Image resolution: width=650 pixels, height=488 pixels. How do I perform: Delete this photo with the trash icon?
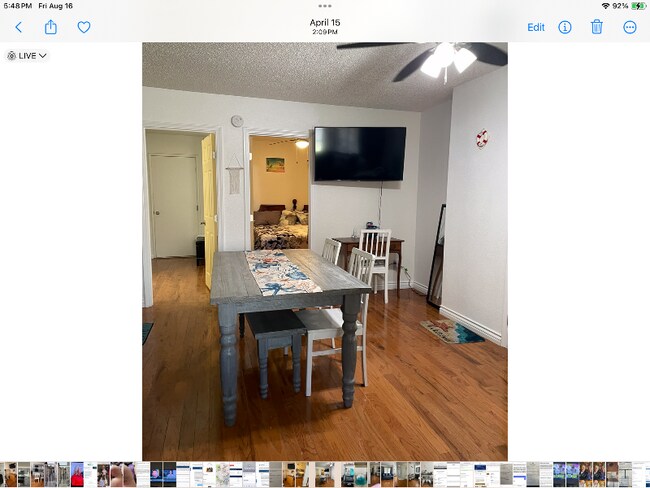click(597, 27)
